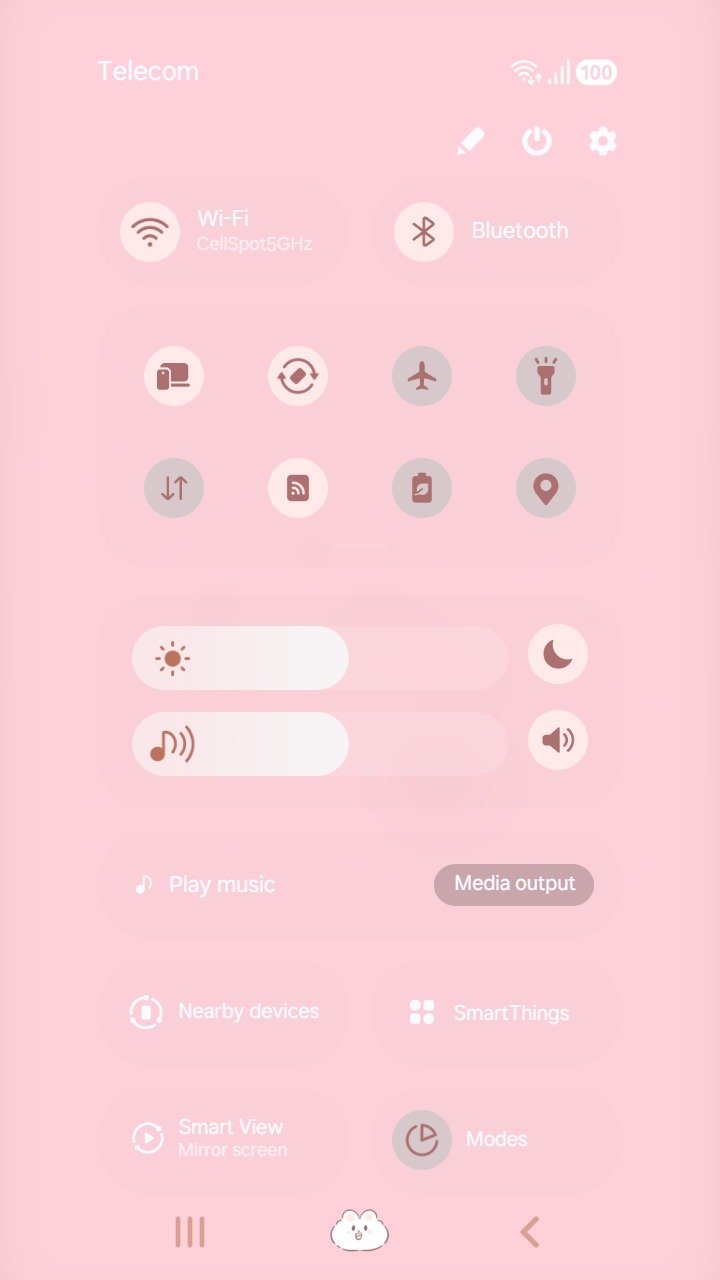The image size is (720, 1280).
Task: Toggle Wi-Fi CellSpot5GHz
Action: (x=150, y=231)
